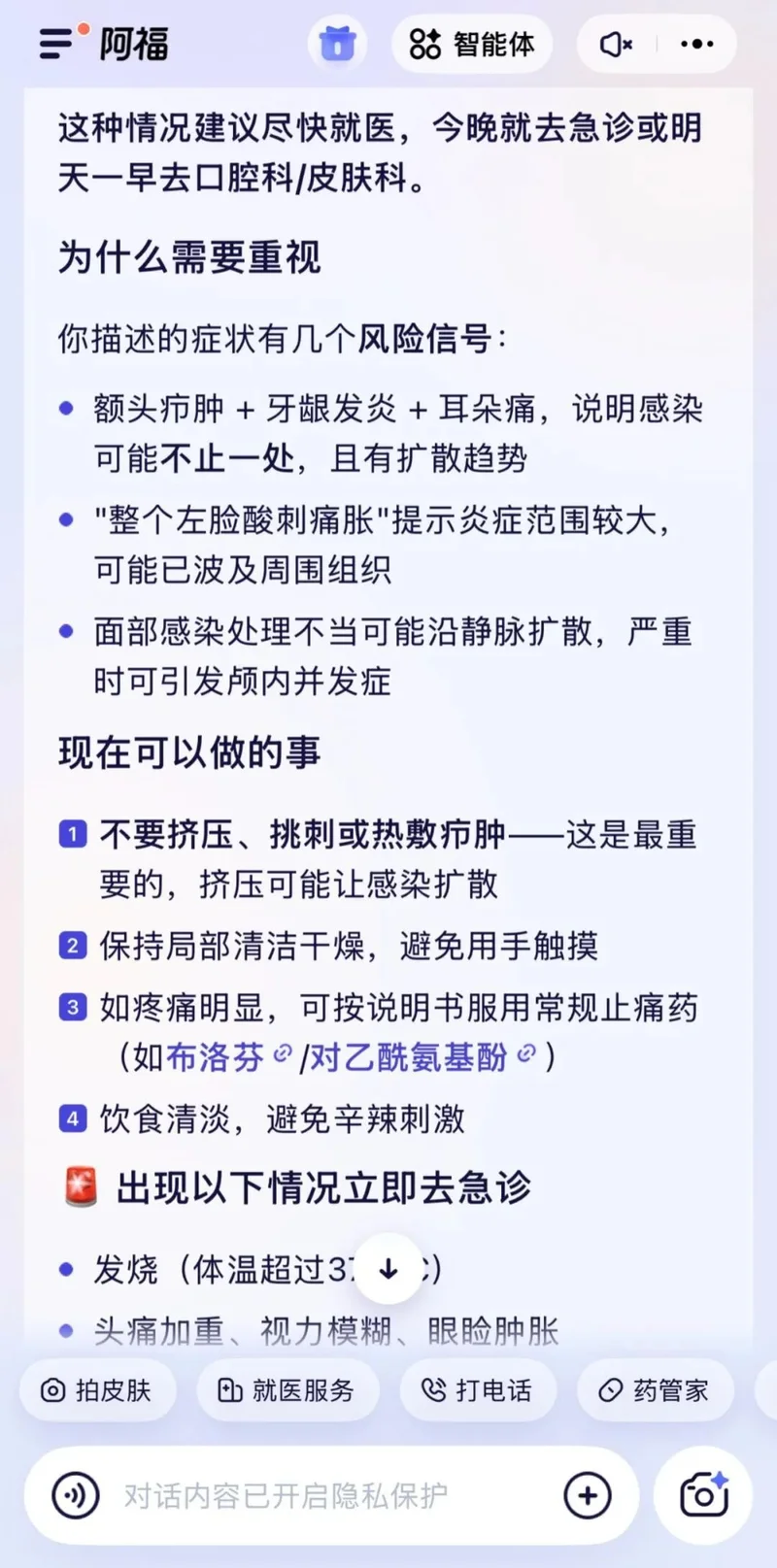777x1568 pixels.
Task: Open the three-dot overflow menu
Action: pyautogui.click(x=696, y=44)
